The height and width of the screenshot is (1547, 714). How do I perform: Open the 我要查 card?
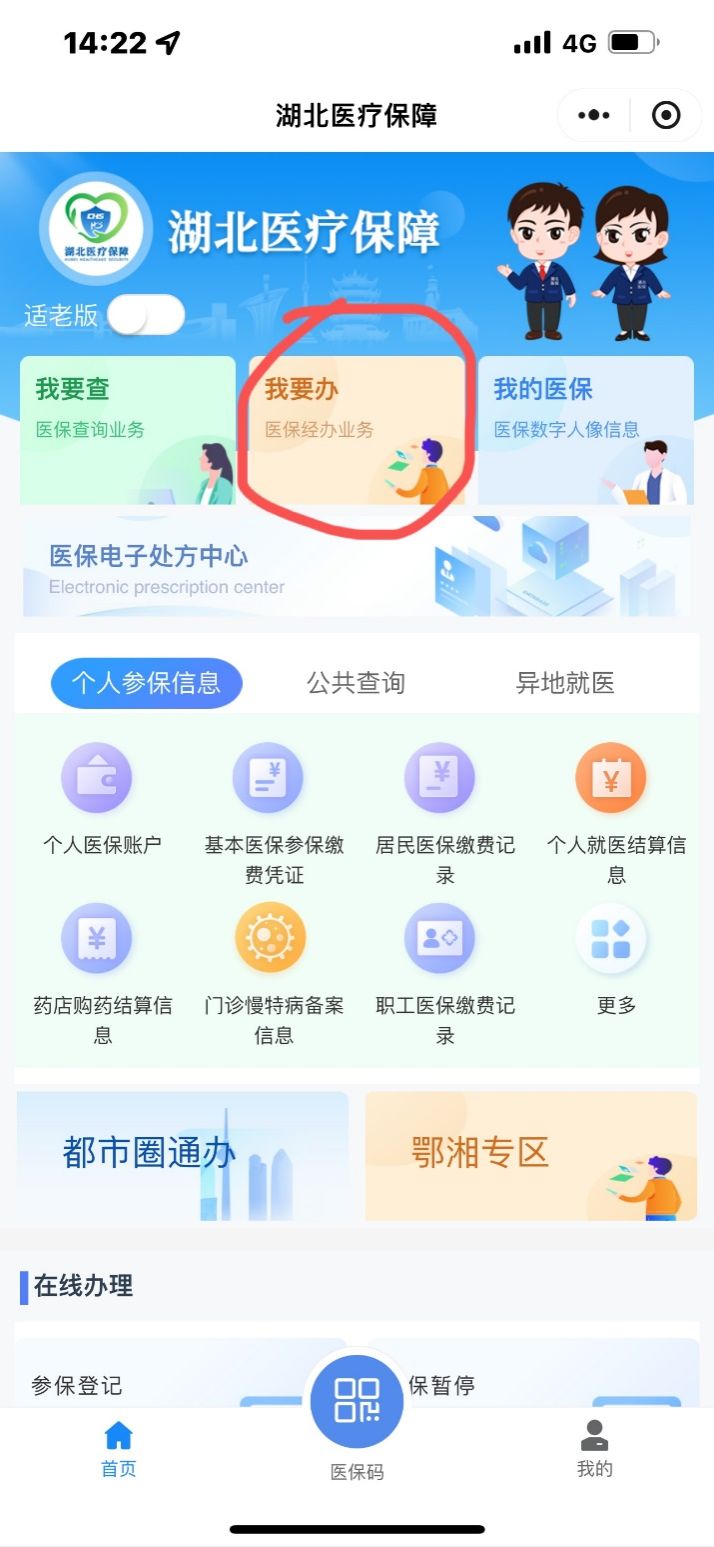pos(127,430)
